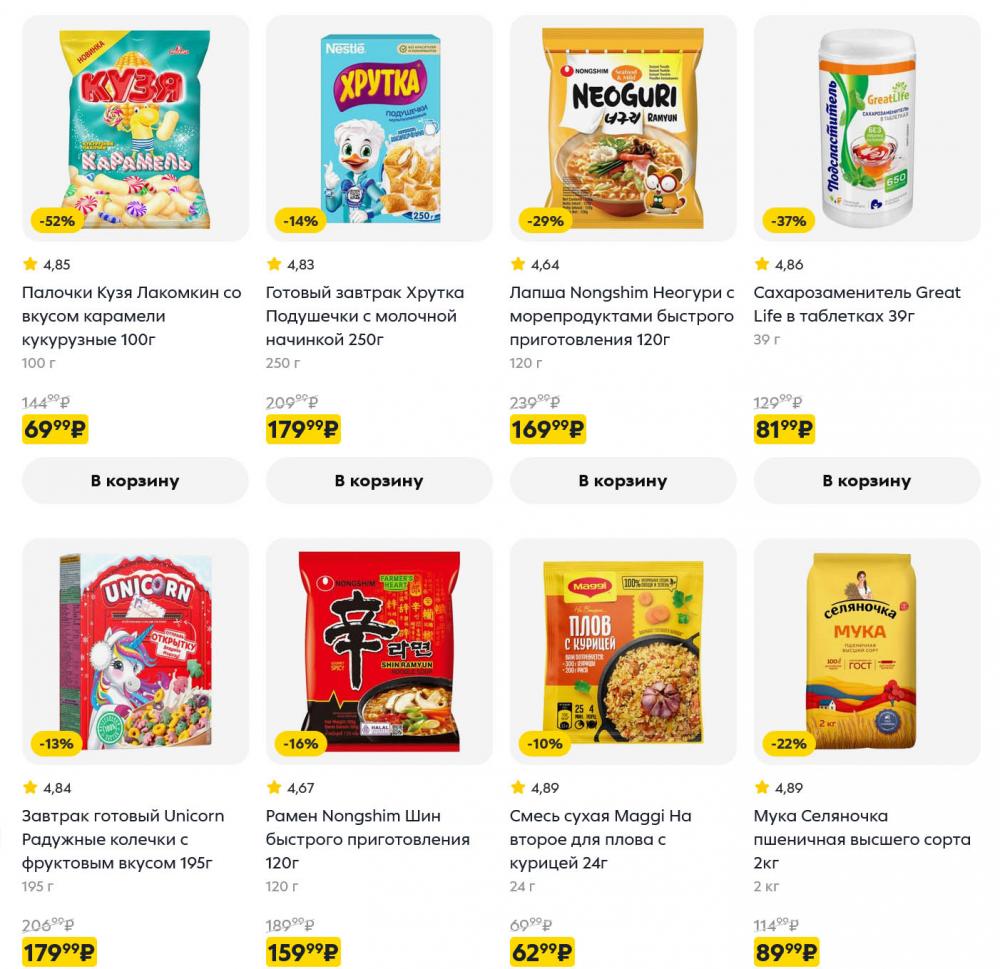The height and width of the screenshot is (969, 1000).
Task: Open Maggi plov with chicken mix product
Action: (623, 651)
